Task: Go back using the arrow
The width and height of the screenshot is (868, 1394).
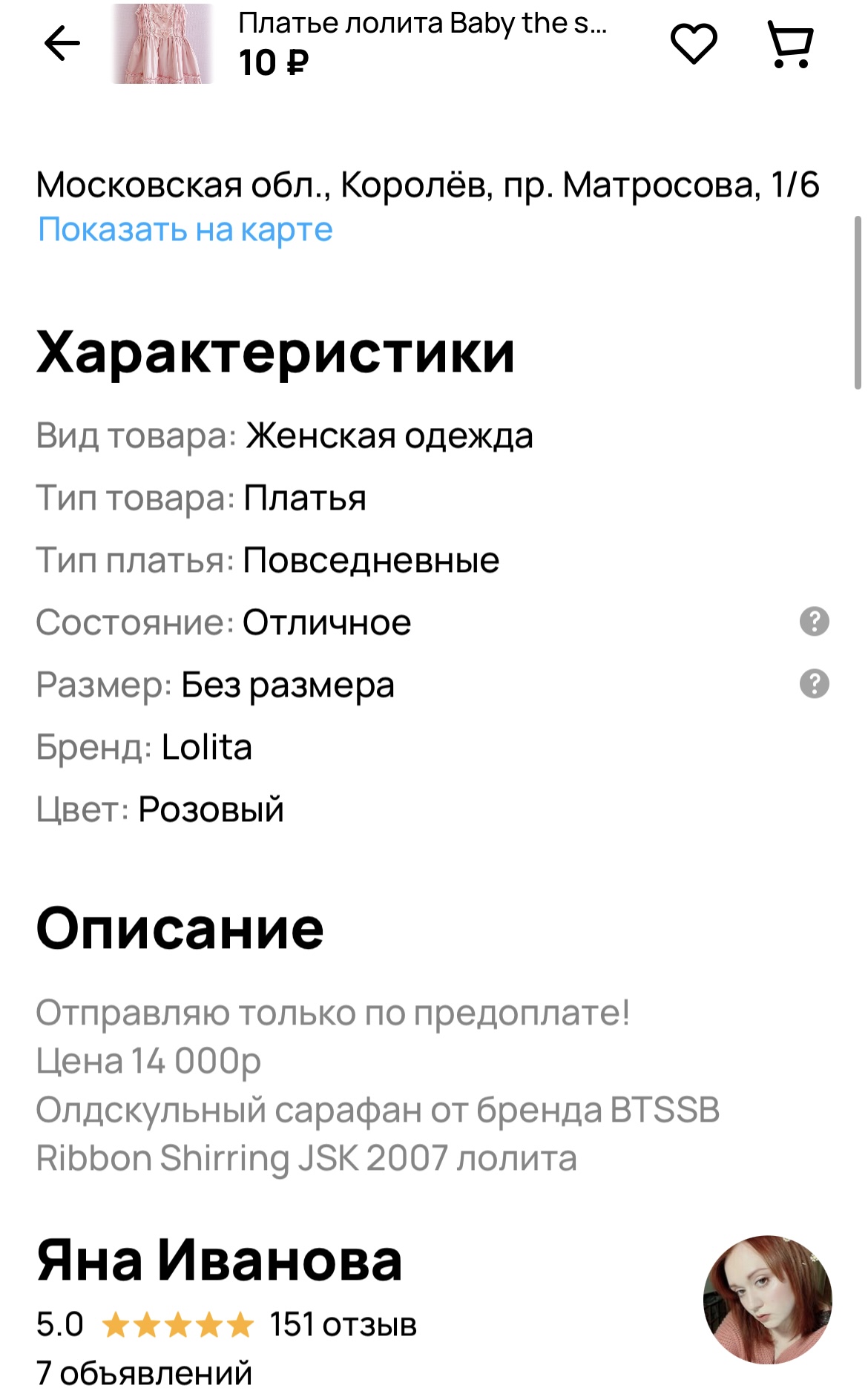Action: 62,44
